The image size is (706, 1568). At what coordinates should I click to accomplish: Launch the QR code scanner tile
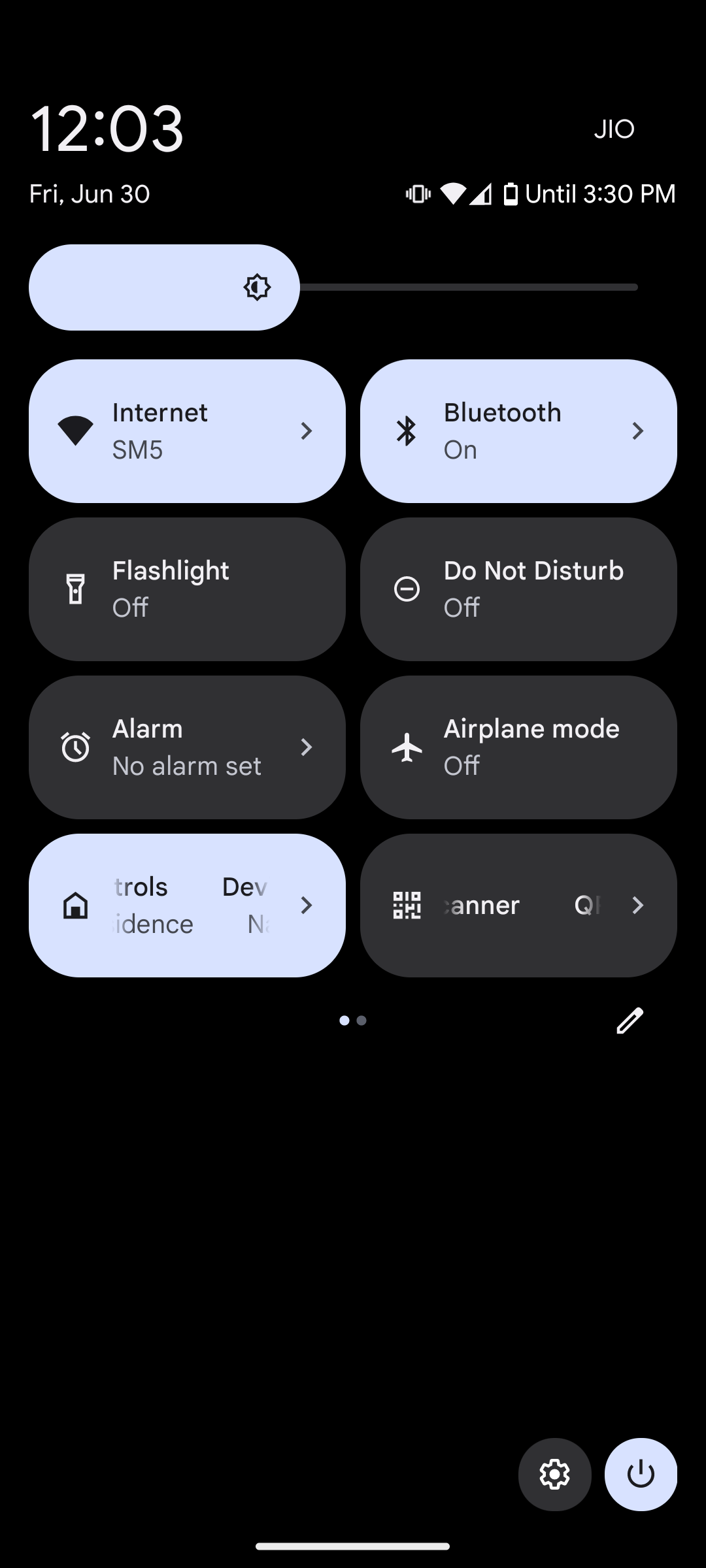[x=518, y=906]
